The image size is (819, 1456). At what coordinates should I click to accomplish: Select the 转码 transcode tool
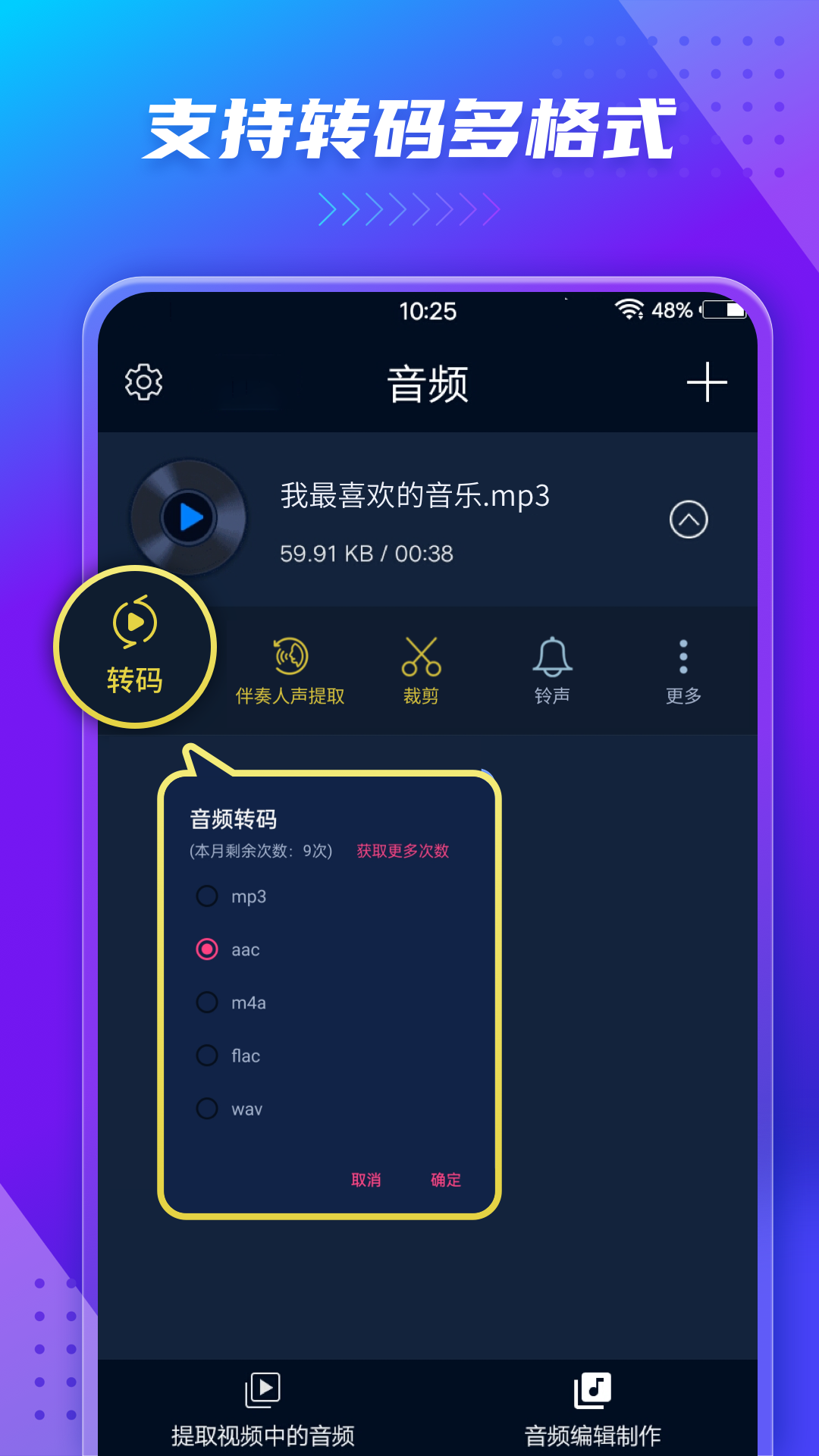click(x=135, y=648)
